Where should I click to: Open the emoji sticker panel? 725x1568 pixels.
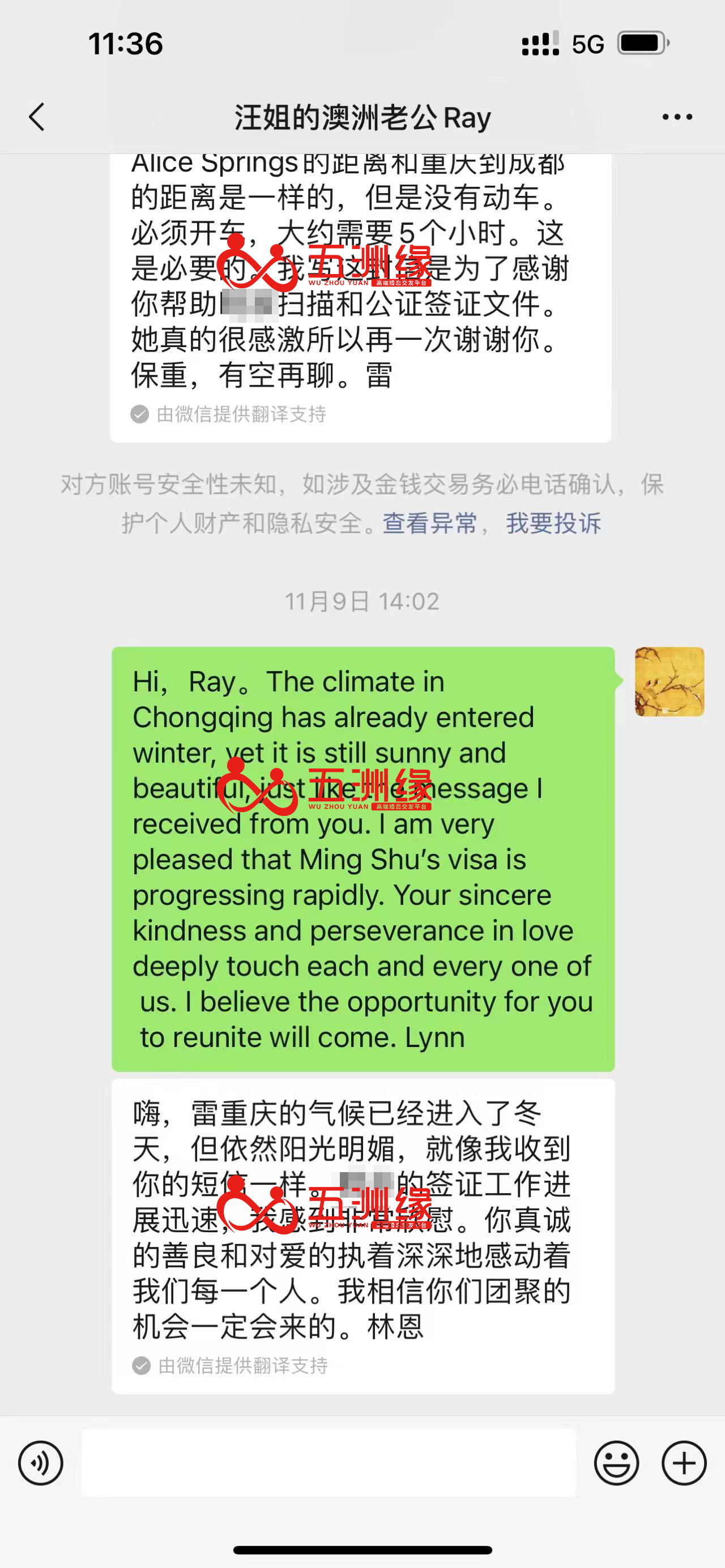click(616, 1463)
